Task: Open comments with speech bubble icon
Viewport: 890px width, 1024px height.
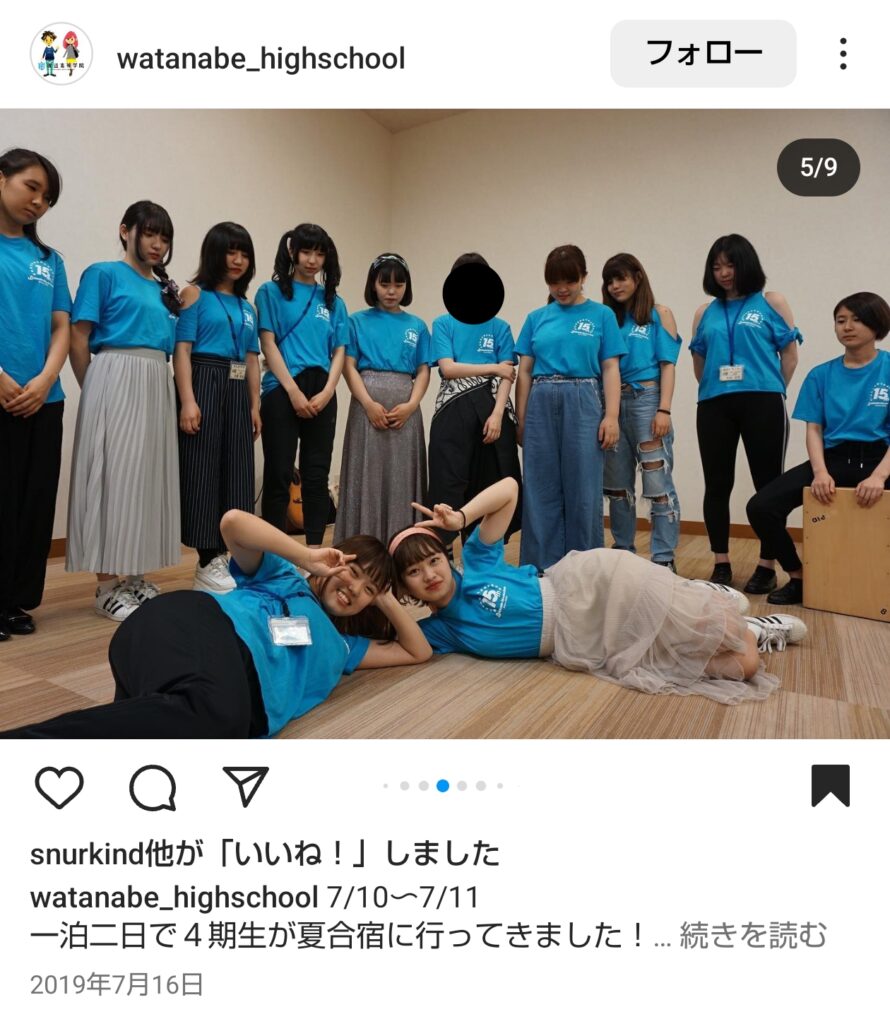Action: [x=153, y=787]
